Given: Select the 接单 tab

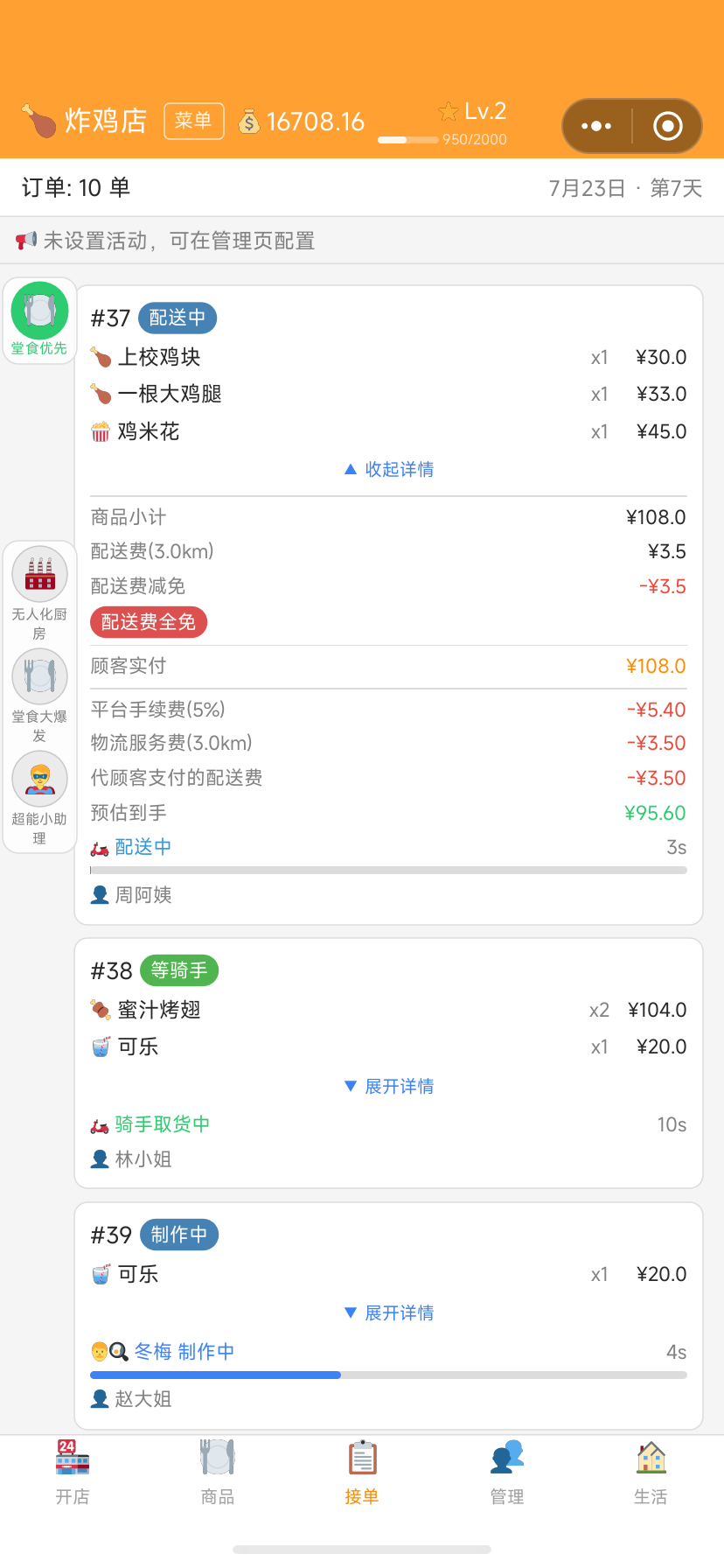Looking at the screenshot, I should 362,1473.
